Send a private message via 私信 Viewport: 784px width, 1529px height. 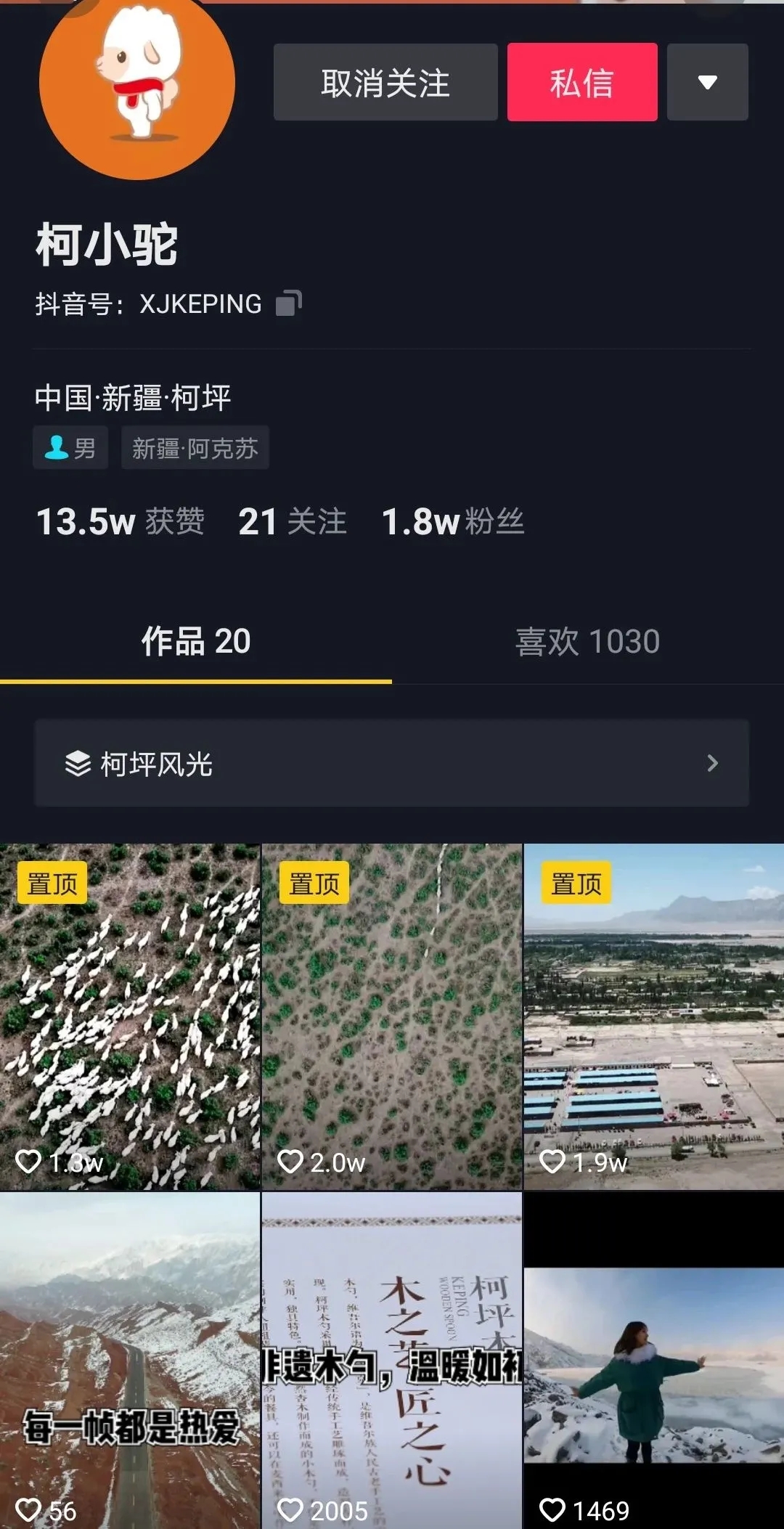(x=582, y=82)
